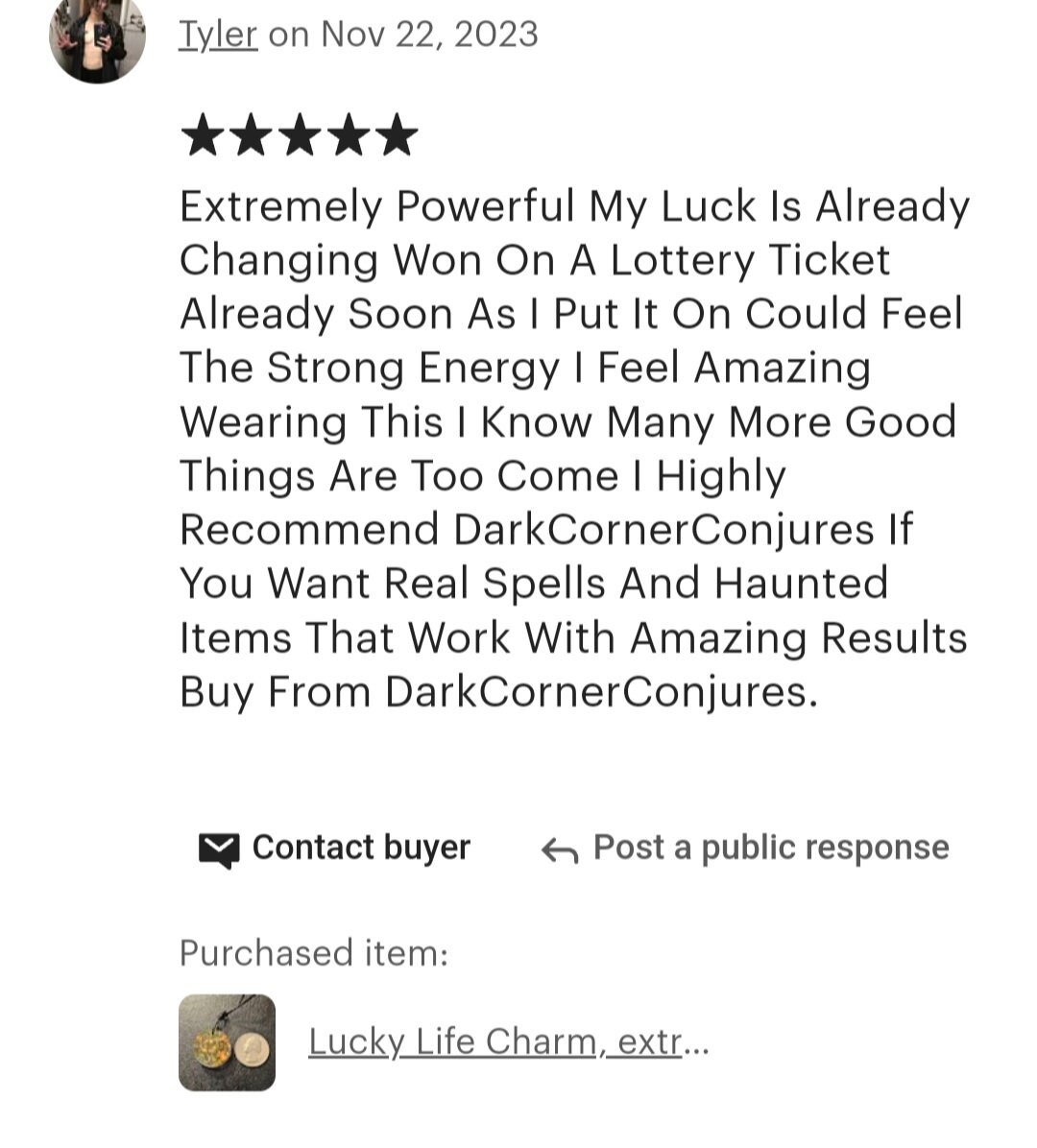Open Tyler's profile name link
The width and height of the screenshot is (1037, 1148).
point(218,35)
